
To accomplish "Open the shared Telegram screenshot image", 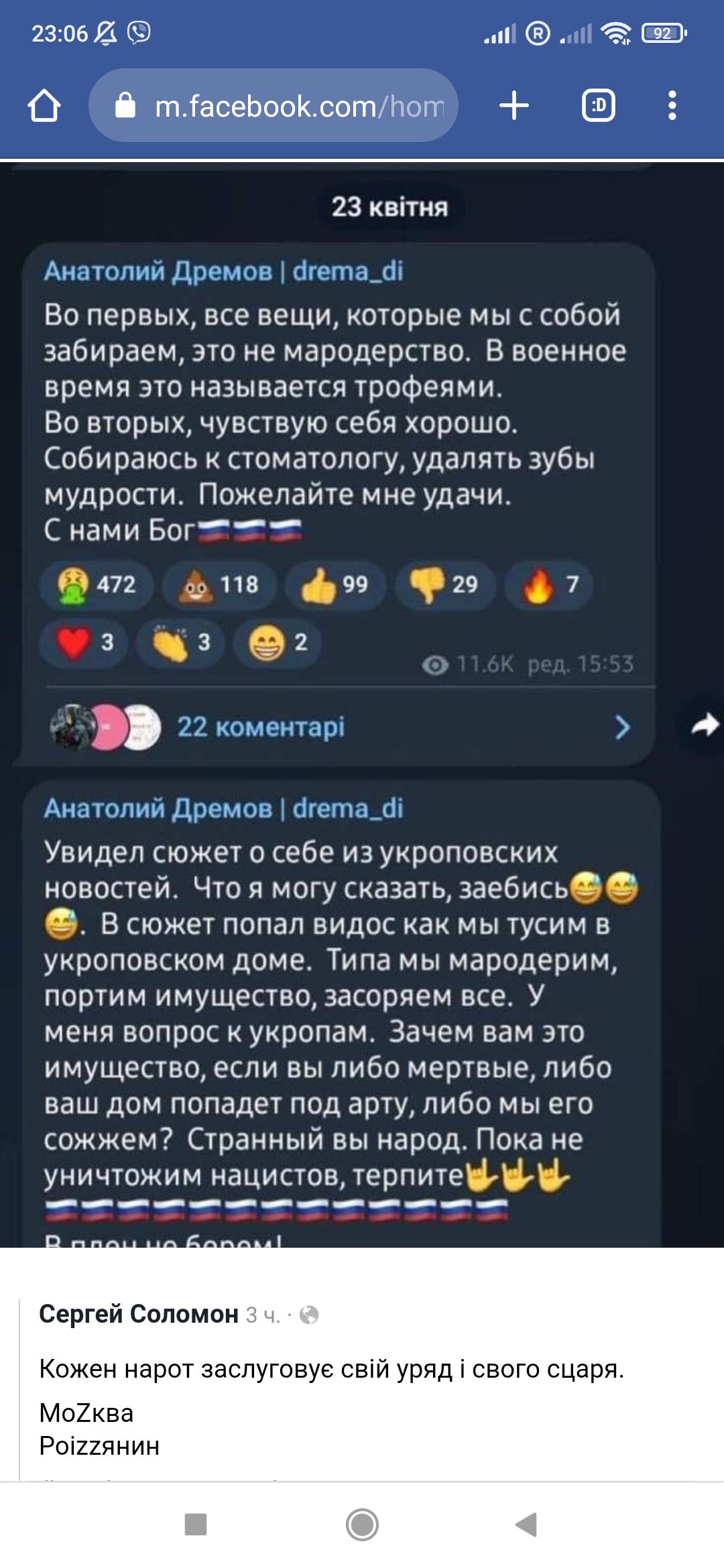I will tap(362, 705).
